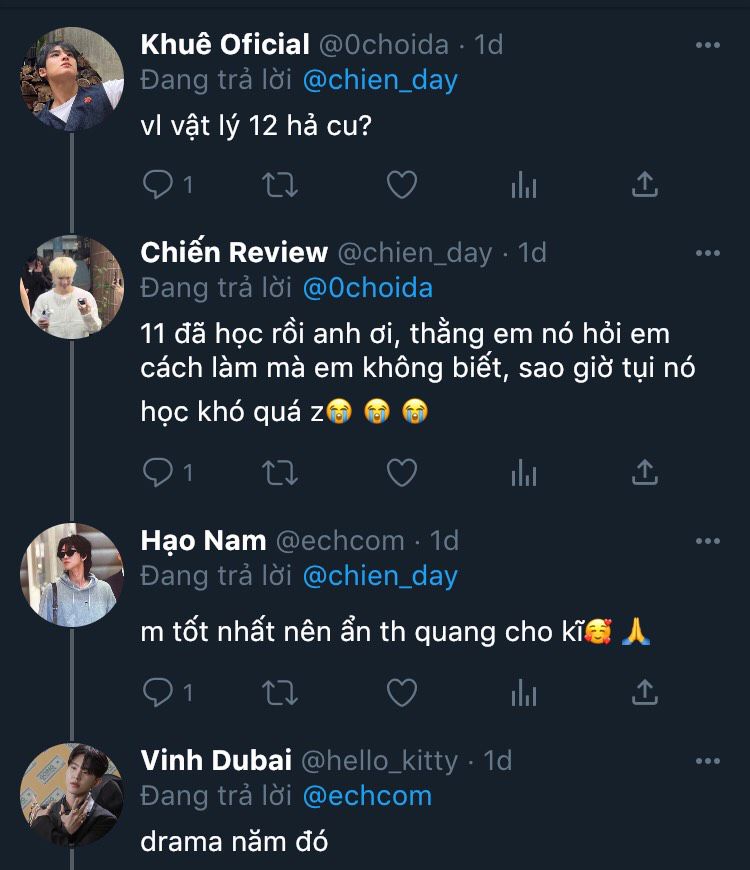View analytics for Hạo Nam's tweet
Screen dimensions: 750x870
pyautogui.click(x=524, y=692)
